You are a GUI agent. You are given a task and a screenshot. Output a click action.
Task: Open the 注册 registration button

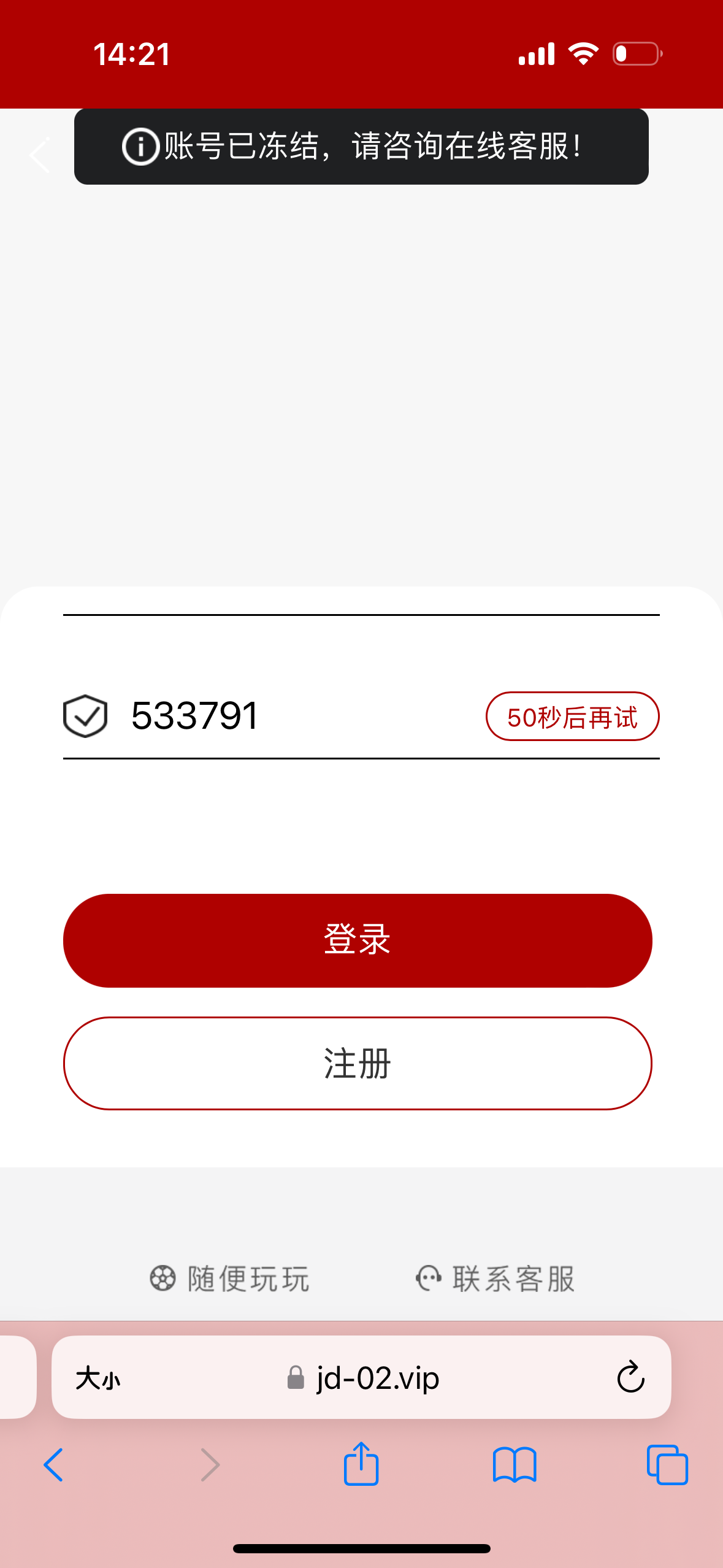pos(358,1063)
